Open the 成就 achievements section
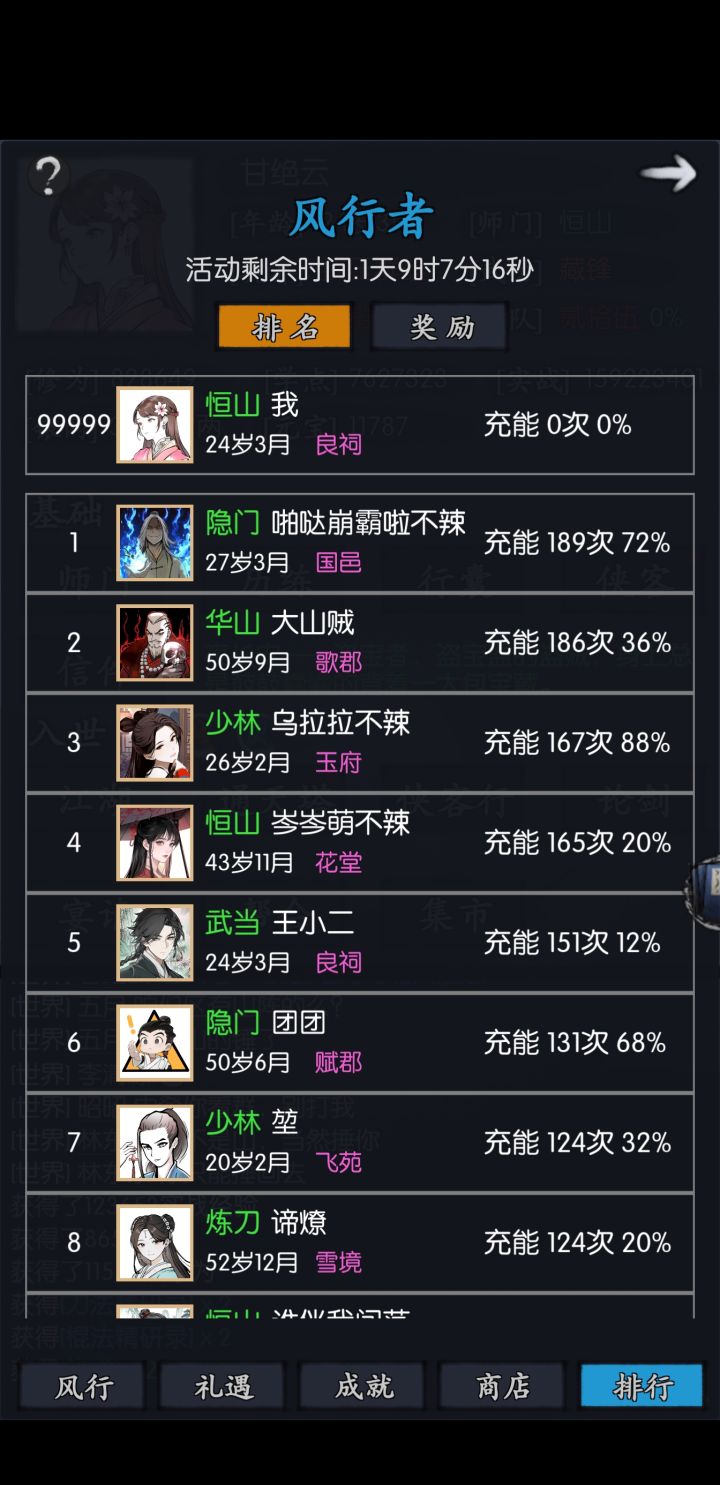Image resolution: width=720 pixels, height=1485 pixels. click(x=361, y=1388)
